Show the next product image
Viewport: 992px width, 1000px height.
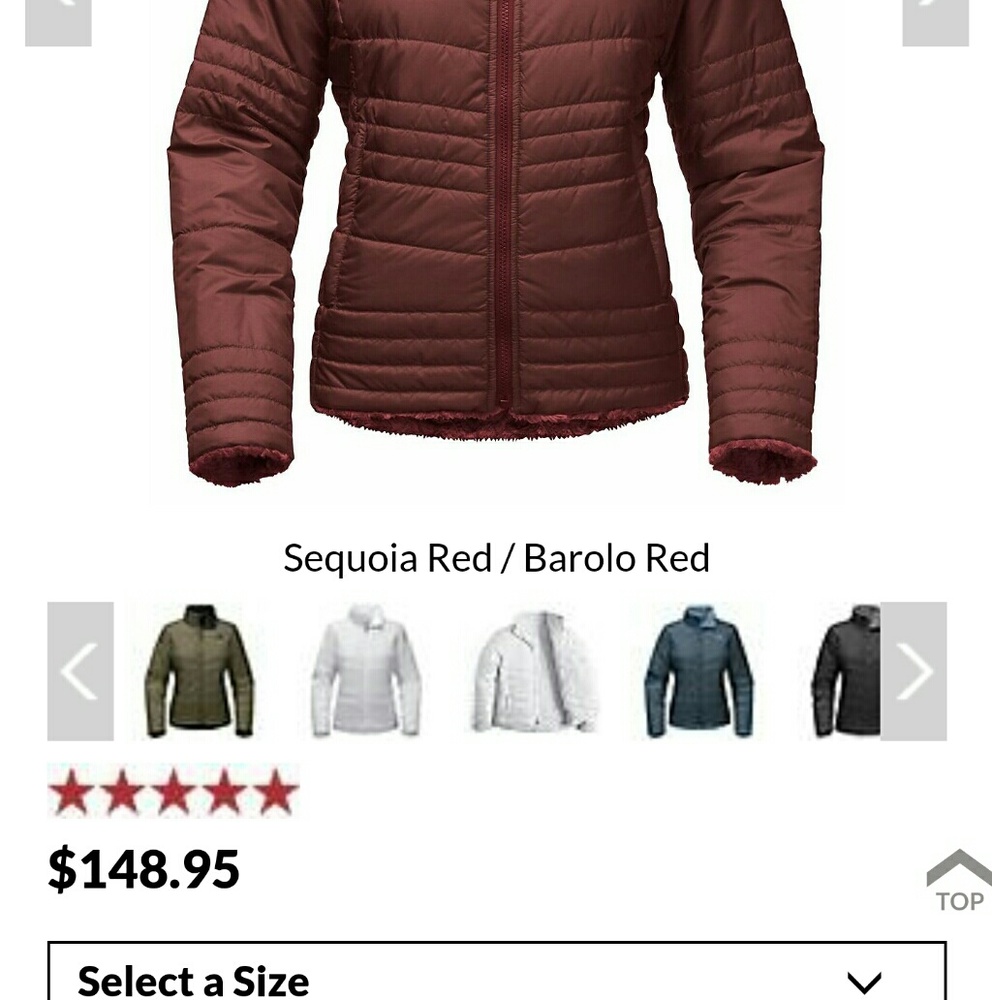pyautogui.click(x=935, y=20)
